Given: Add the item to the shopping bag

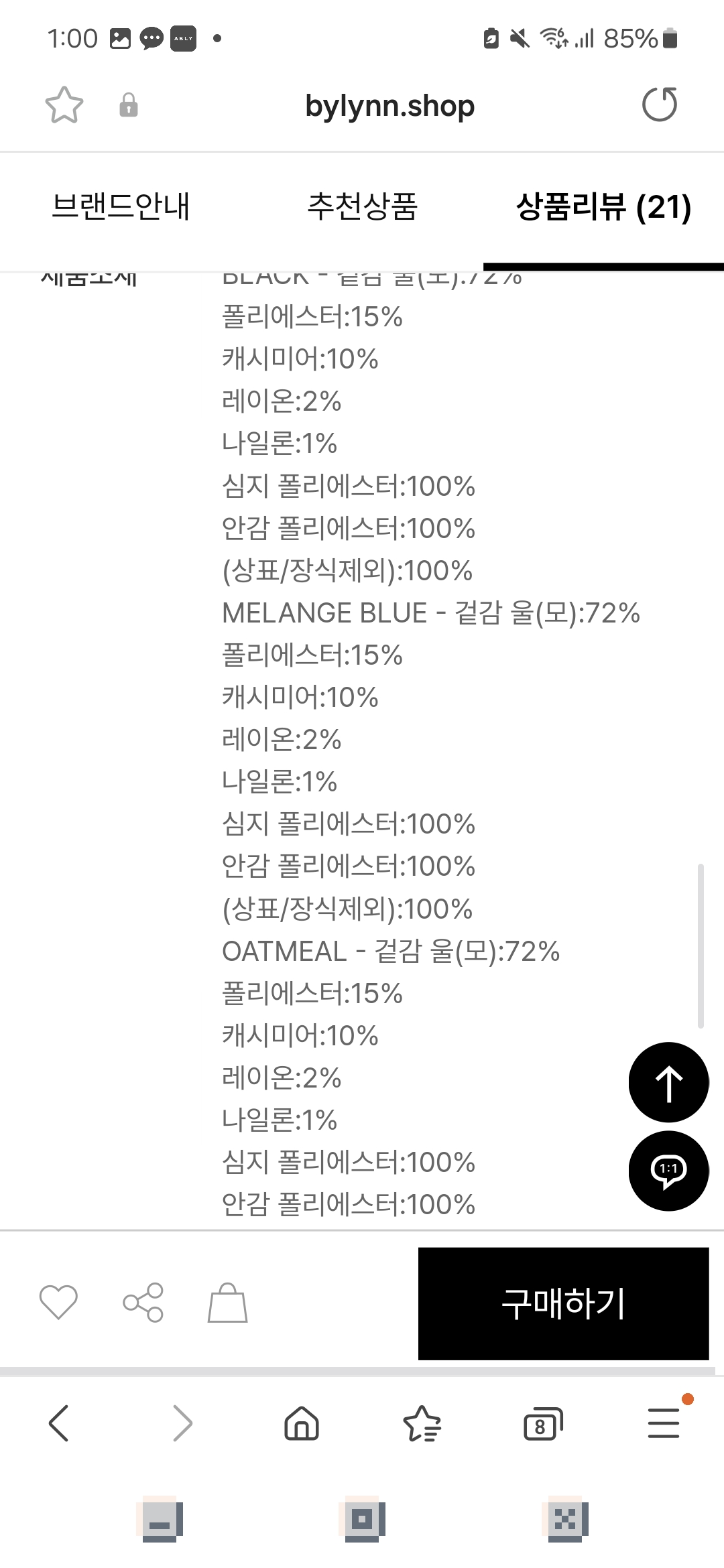Looking at the screenshot, I should [227, 1303].
